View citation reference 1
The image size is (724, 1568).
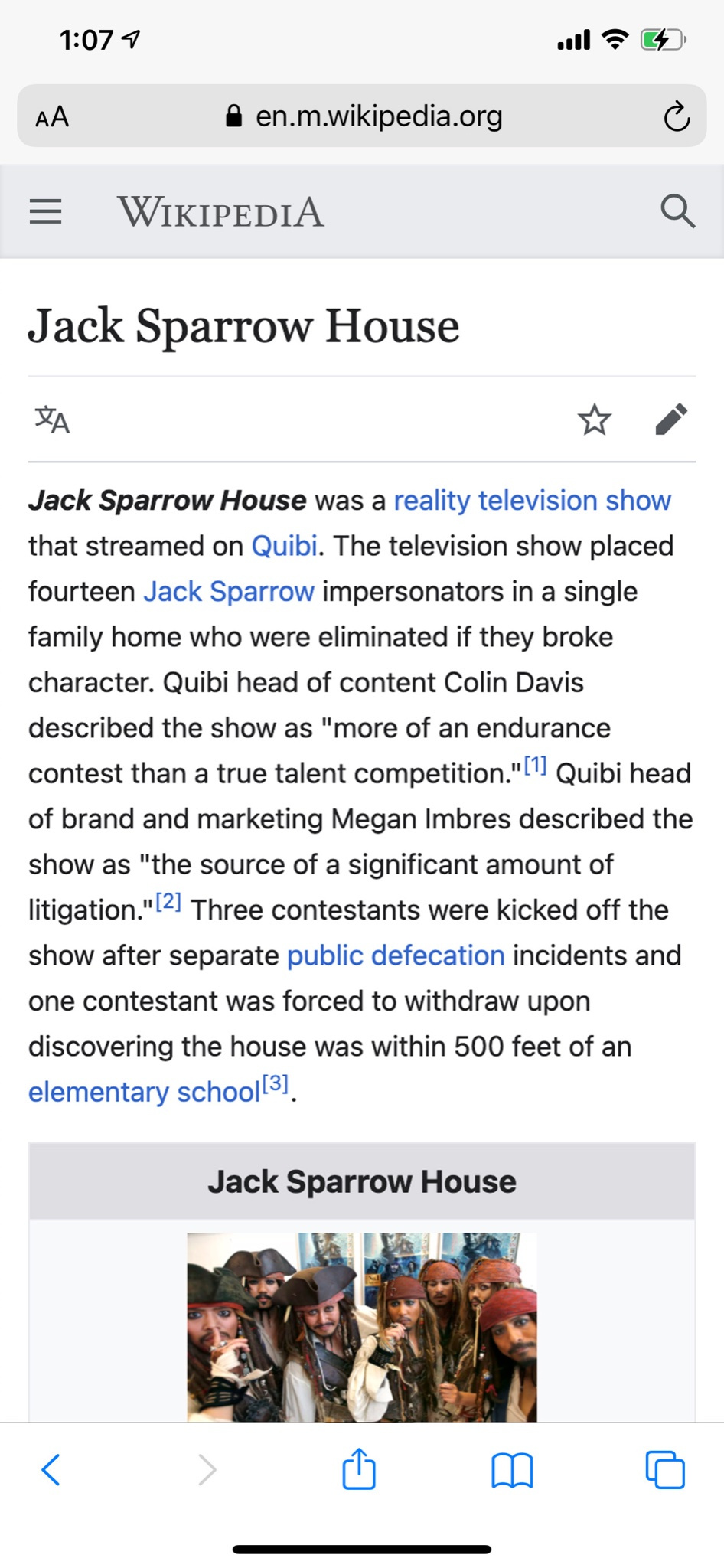[x=535, y=765]
